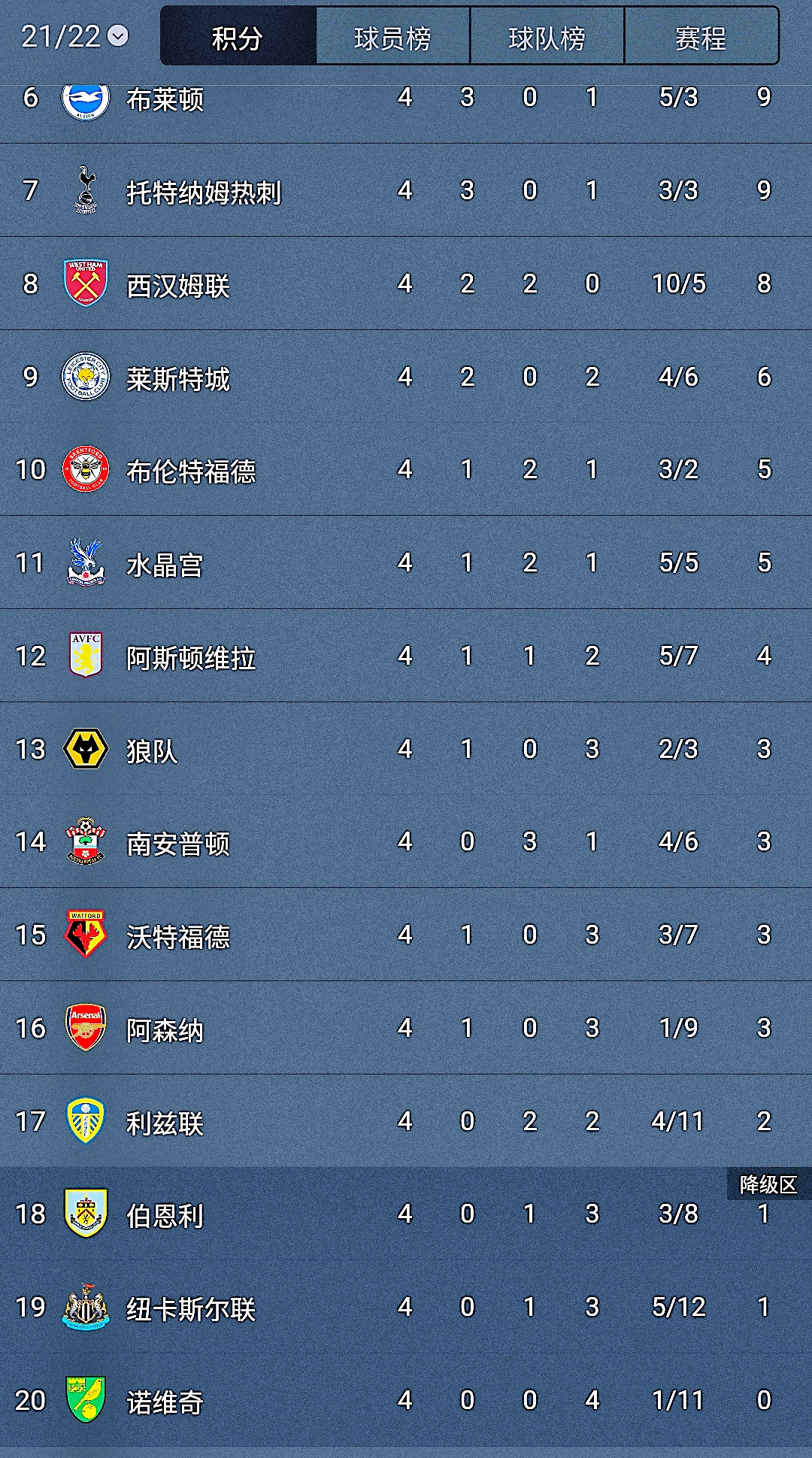
Task: Open the 阿森纳 team row
Action: tap(165, 1029)
